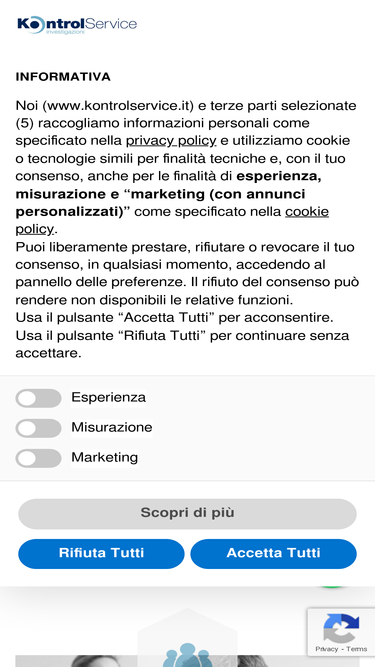The width and height of the screenshot is (375, 667).
Task: Toggle the Marketing cookies switch
Action: click(38, 458)
